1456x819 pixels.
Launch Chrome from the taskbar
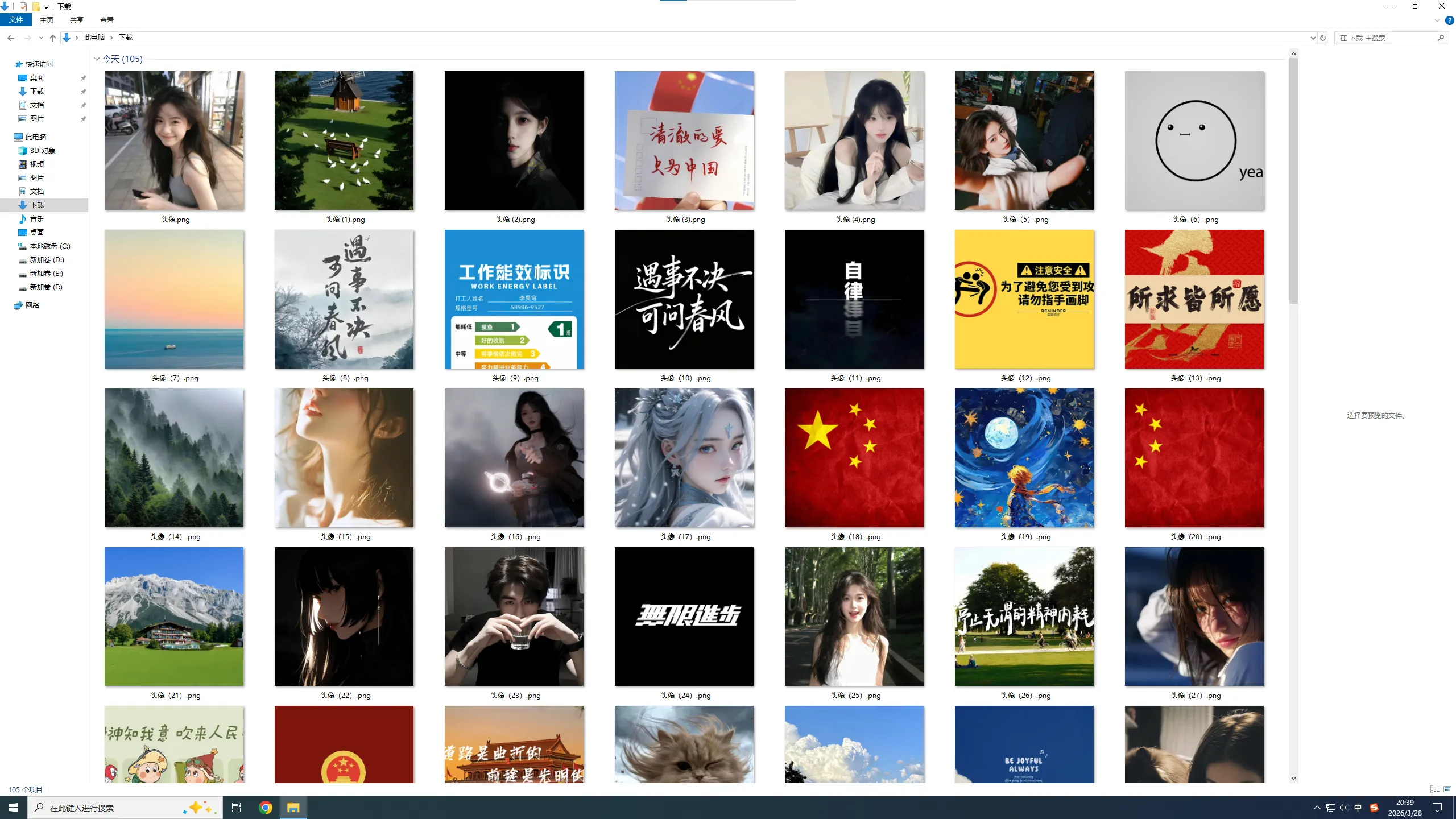tap(266, 808)
